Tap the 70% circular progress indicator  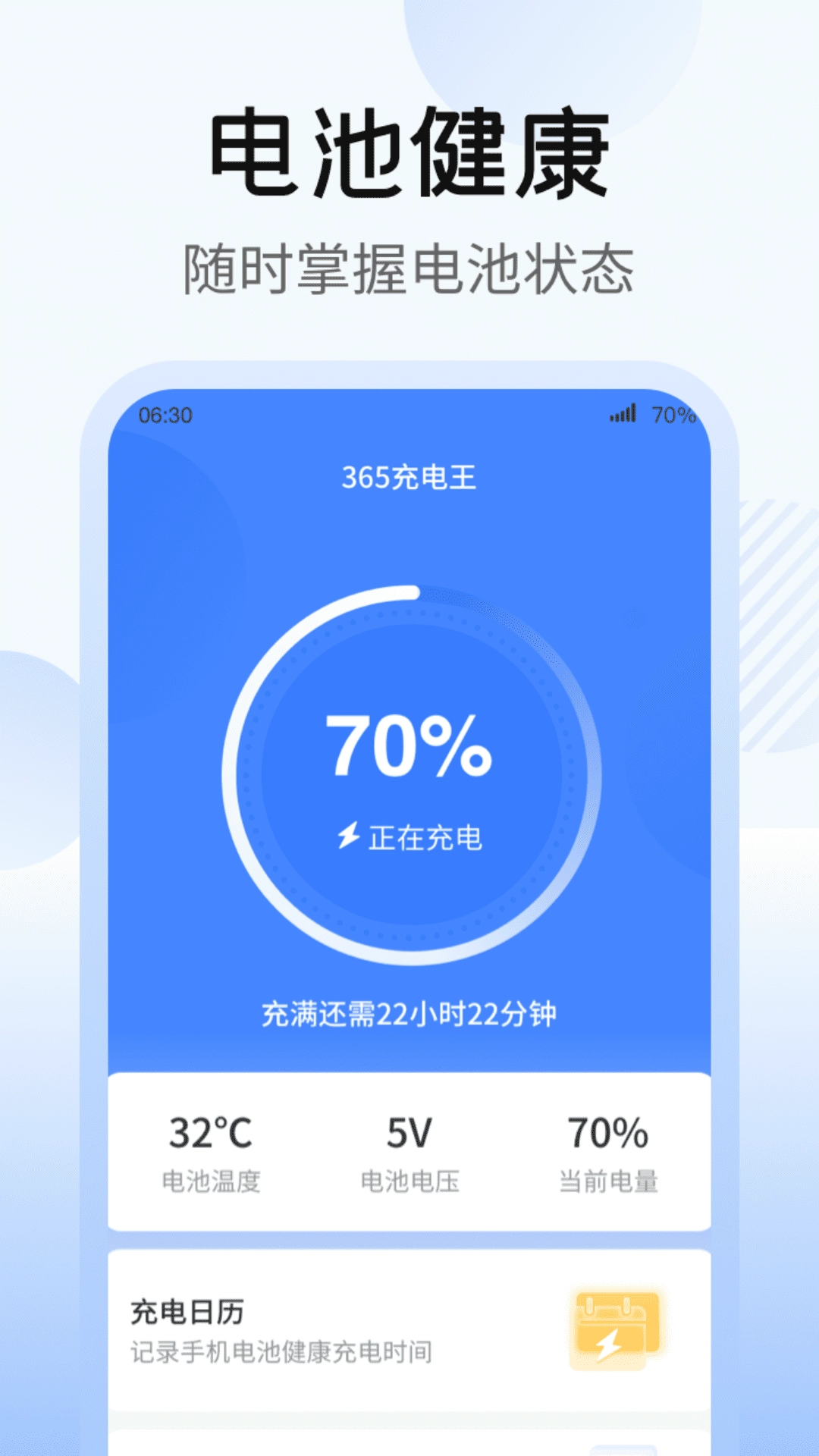[x=409, y=751]
